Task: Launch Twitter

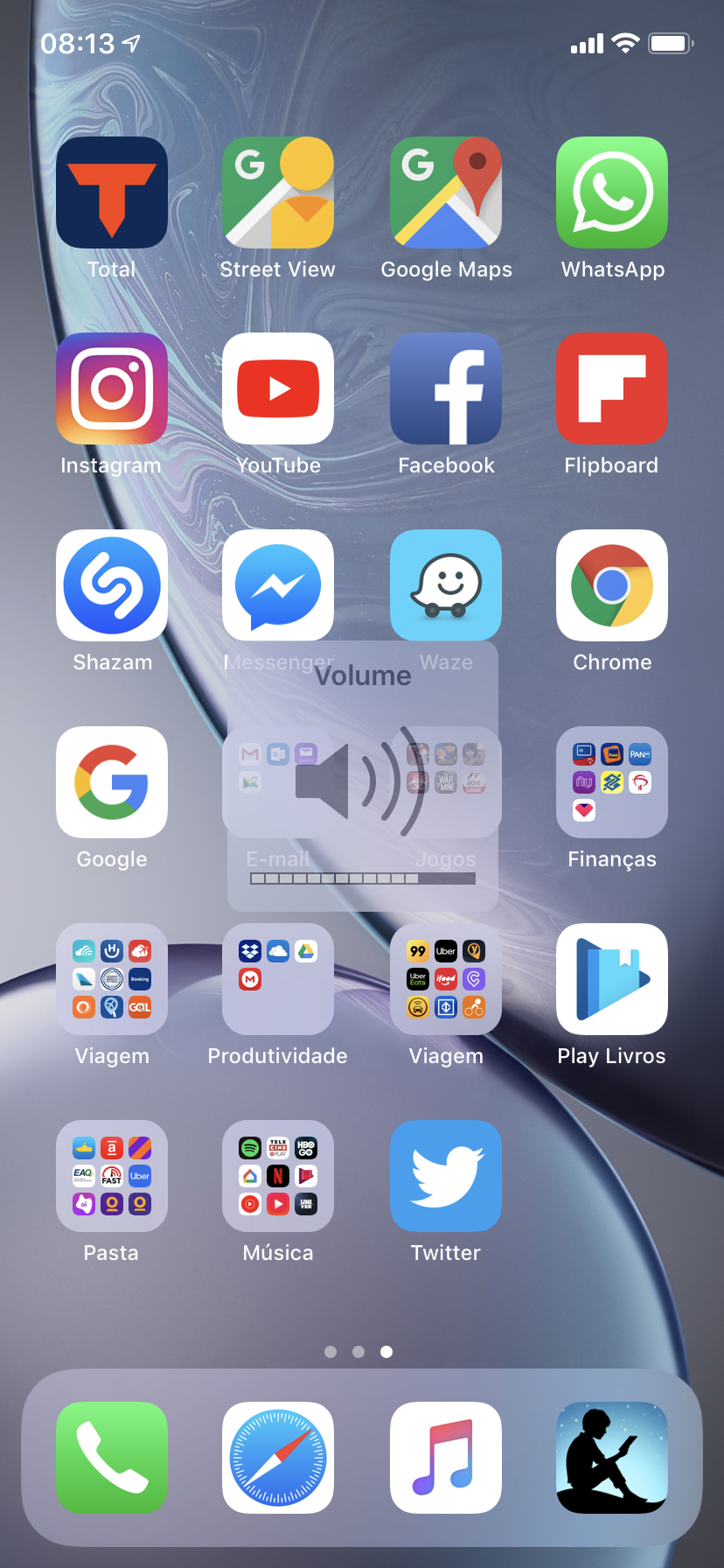Action: [x=446, y=1176]
